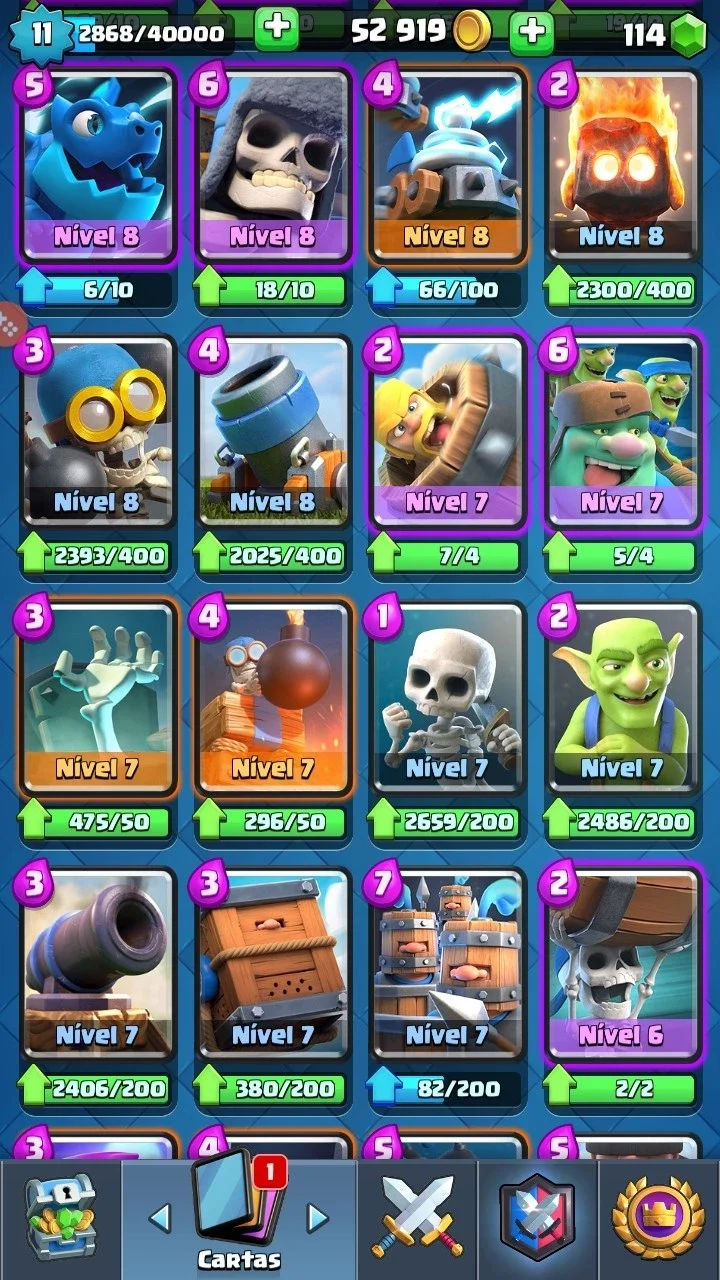Select the Tombstone card 475/50

[x=97, y=699]
